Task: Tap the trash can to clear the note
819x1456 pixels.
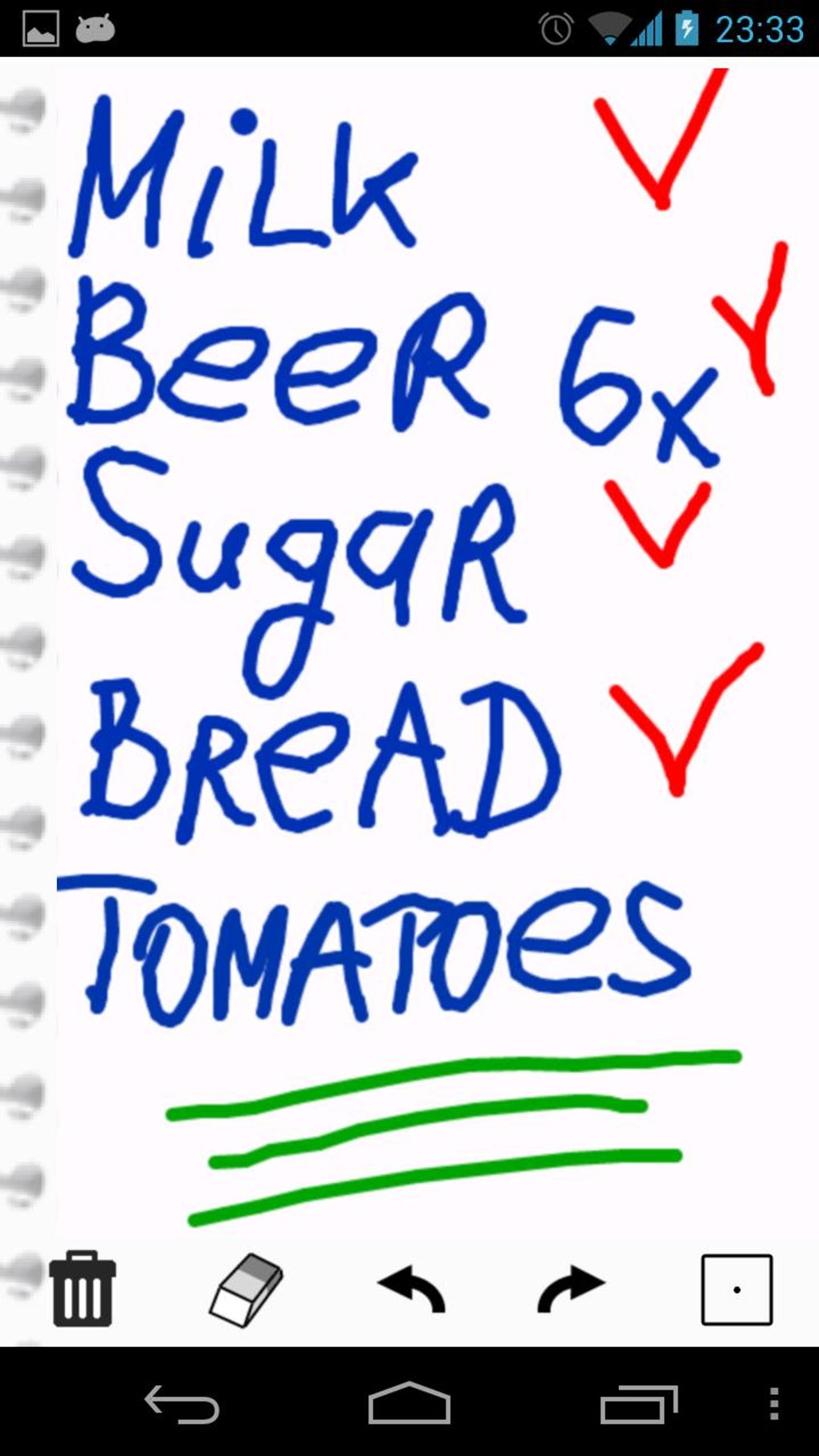Action: [82, 1288]
